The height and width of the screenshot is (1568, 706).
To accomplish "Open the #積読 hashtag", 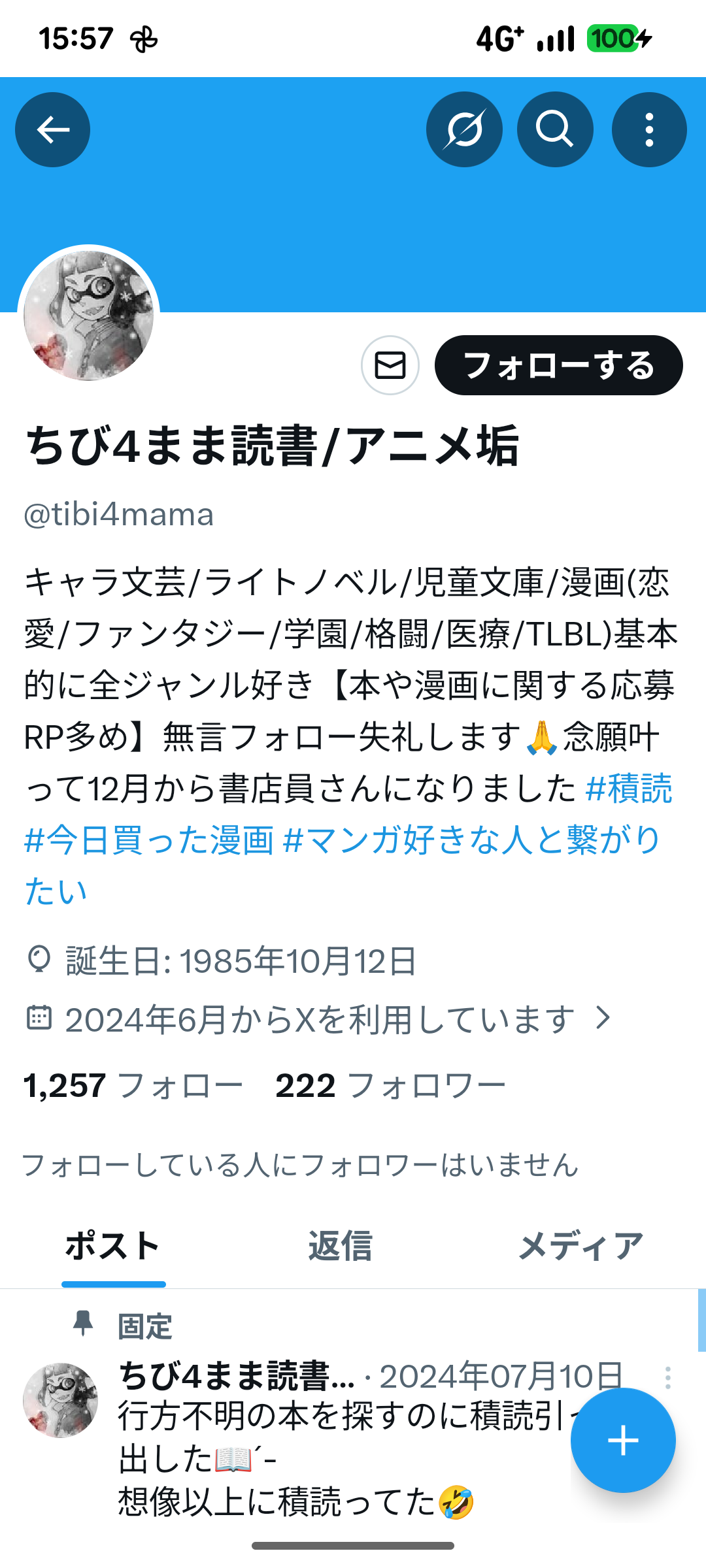I will [629, 789].
